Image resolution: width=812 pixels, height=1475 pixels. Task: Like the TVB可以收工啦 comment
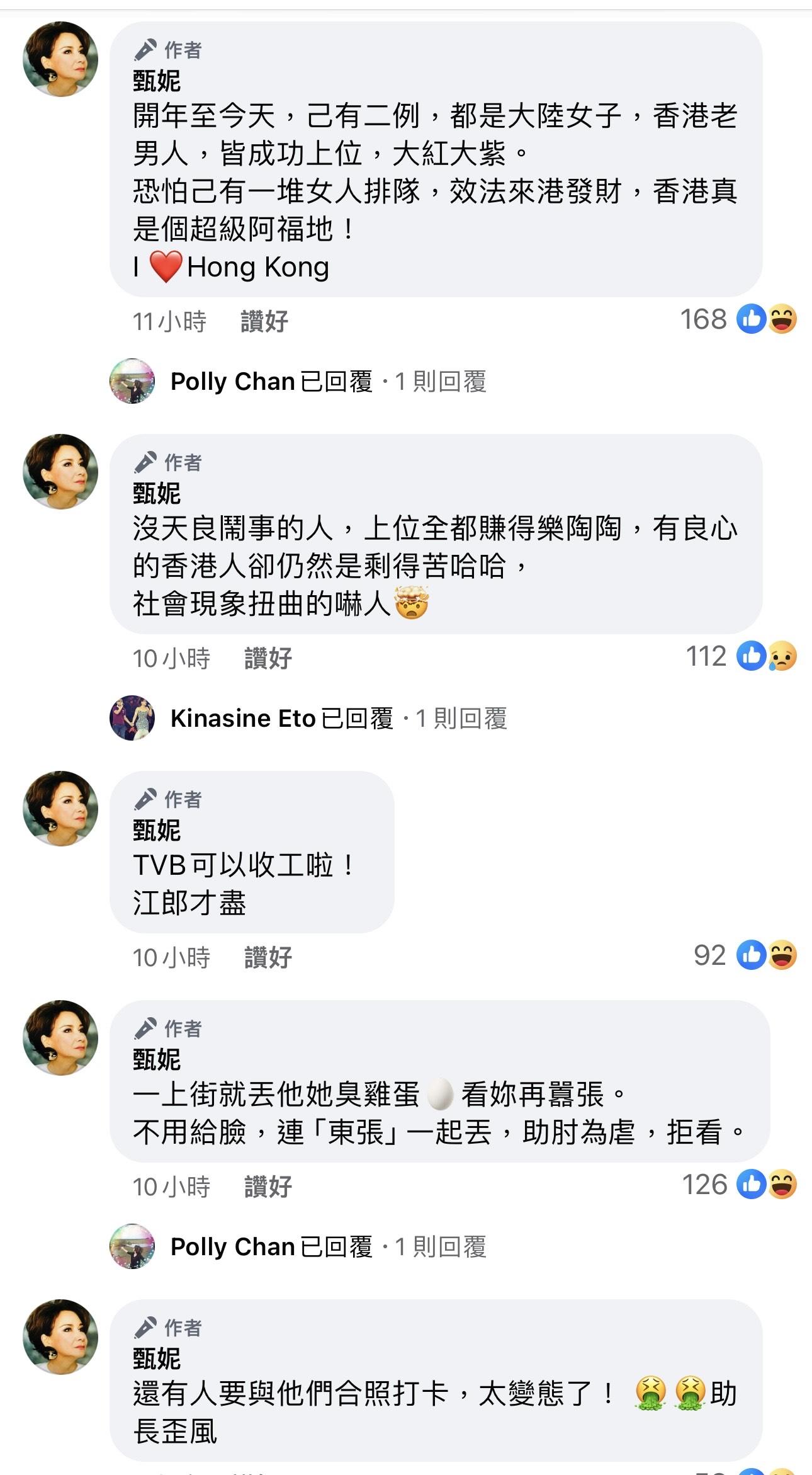pyautogui.click(x=268, y=958)
